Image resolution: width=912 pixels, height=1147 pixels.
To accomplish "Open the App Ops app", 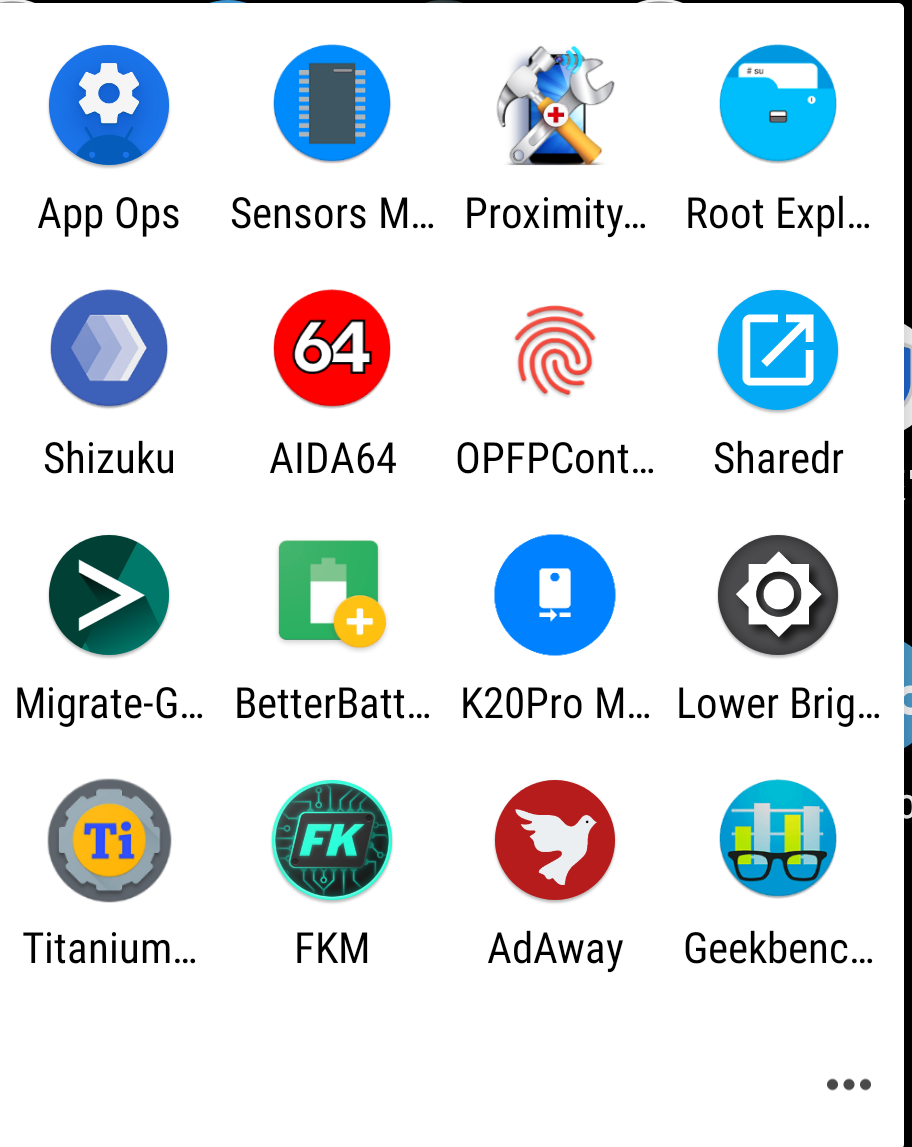I will (109, 104).
